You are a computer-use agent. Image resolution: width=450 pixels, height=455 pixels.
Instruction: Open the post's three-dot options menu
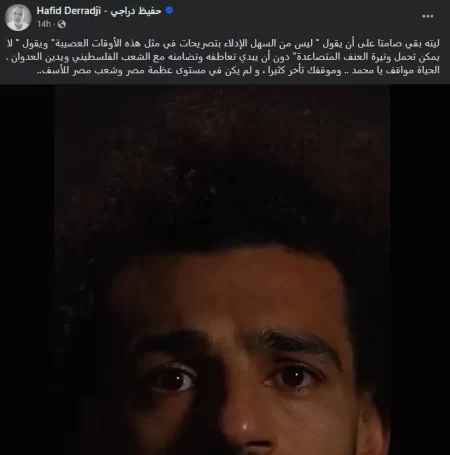coord(428,16)
